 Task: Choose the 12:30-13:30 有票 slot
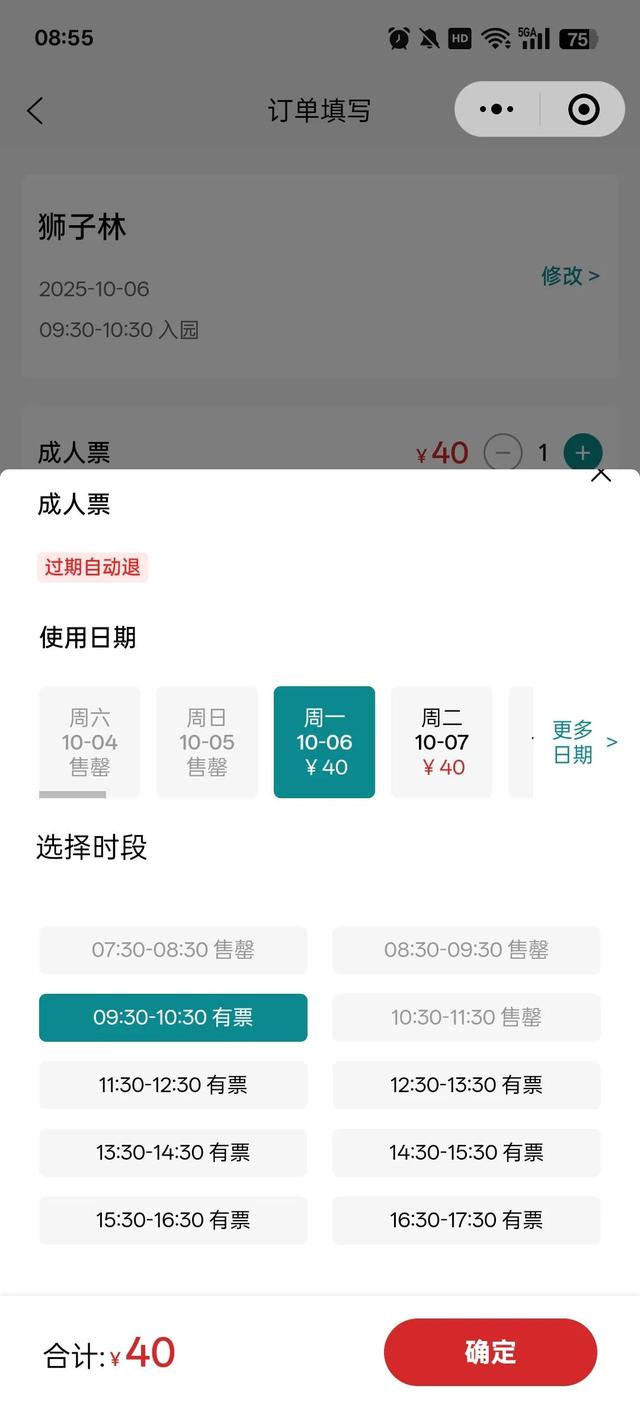pos(466,1085)
